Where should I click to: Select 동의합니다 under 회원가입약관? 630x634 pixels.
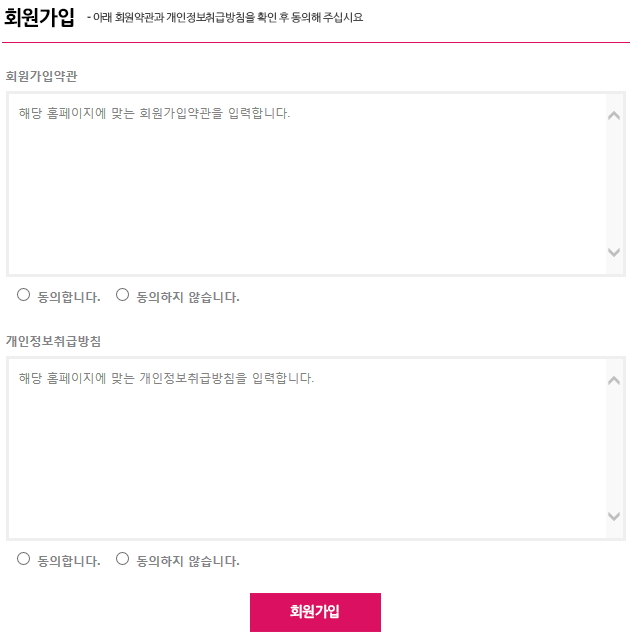click(23, 295)
